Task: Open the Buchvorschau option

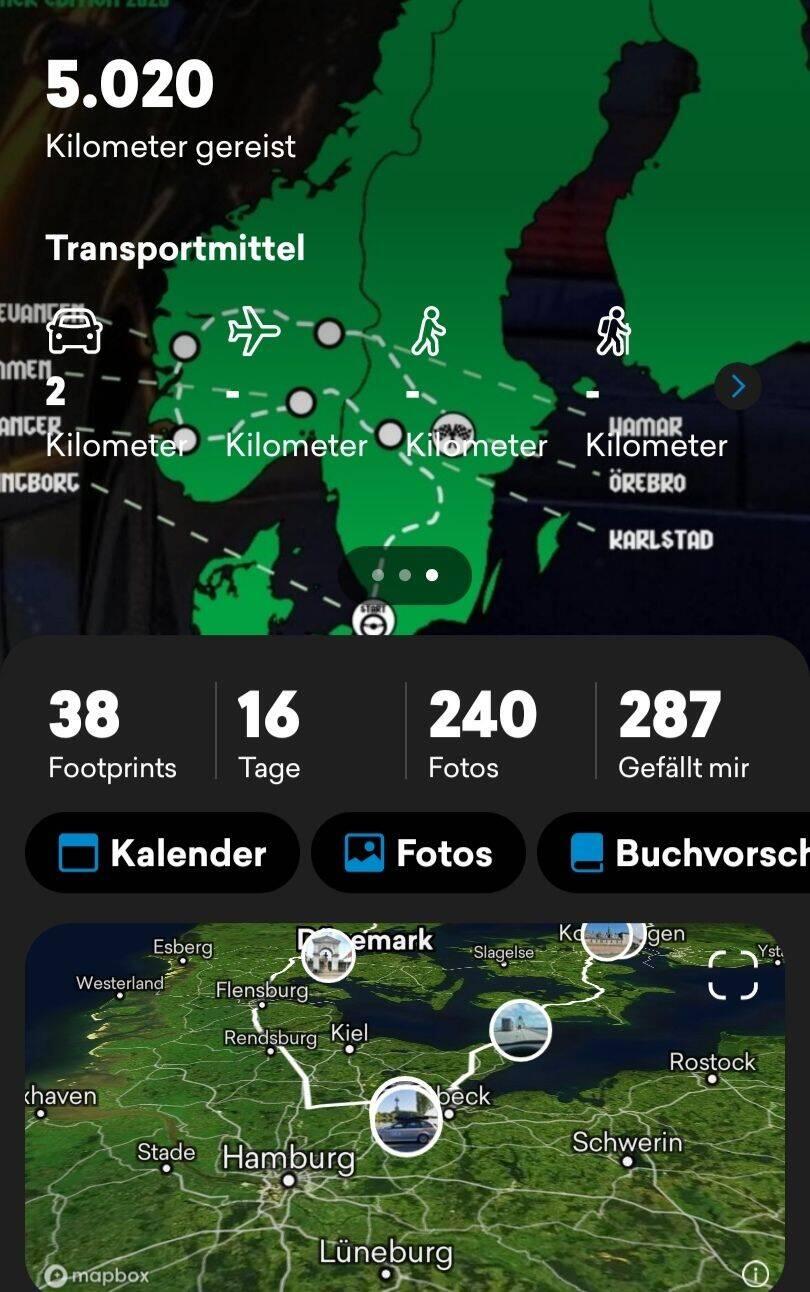Action: (680, 853)
